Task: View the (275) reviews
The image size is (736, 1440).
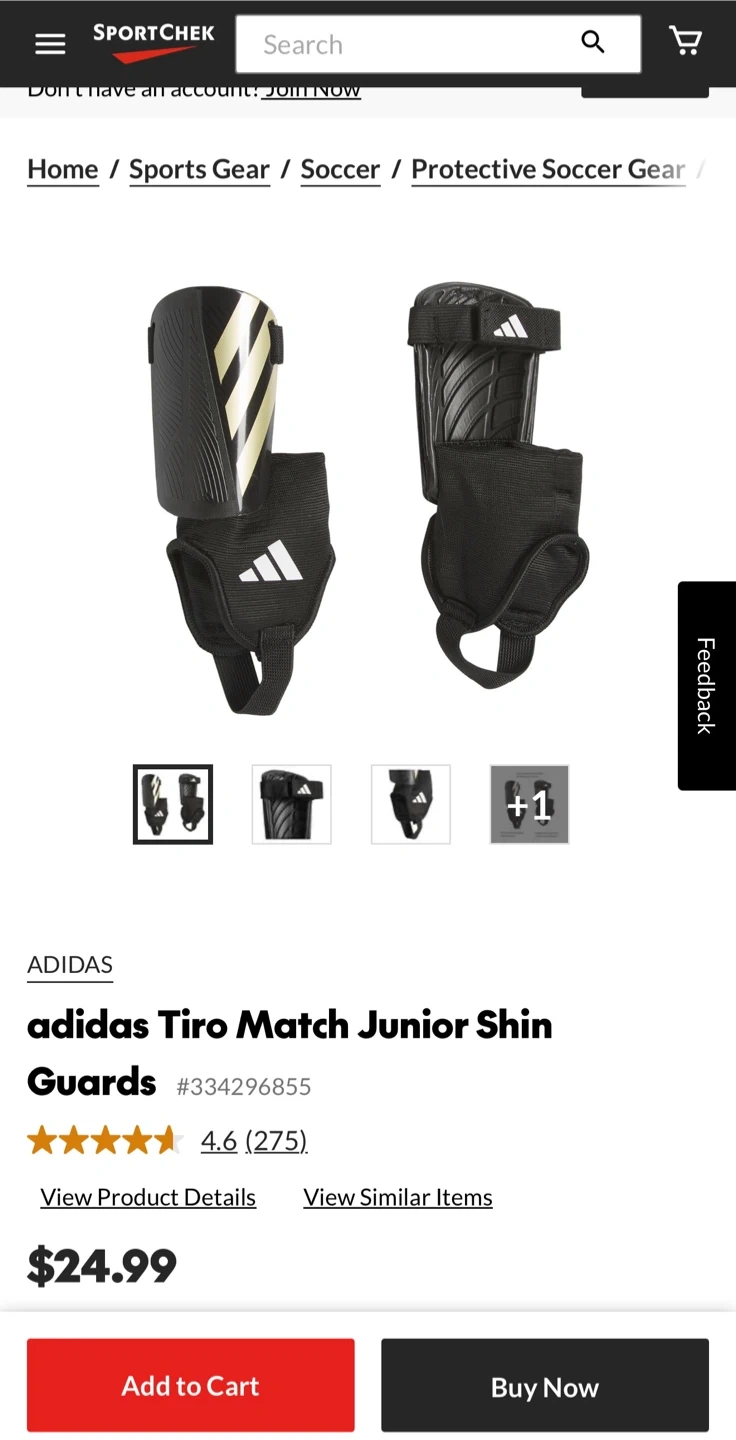Action: point(276,1140)
